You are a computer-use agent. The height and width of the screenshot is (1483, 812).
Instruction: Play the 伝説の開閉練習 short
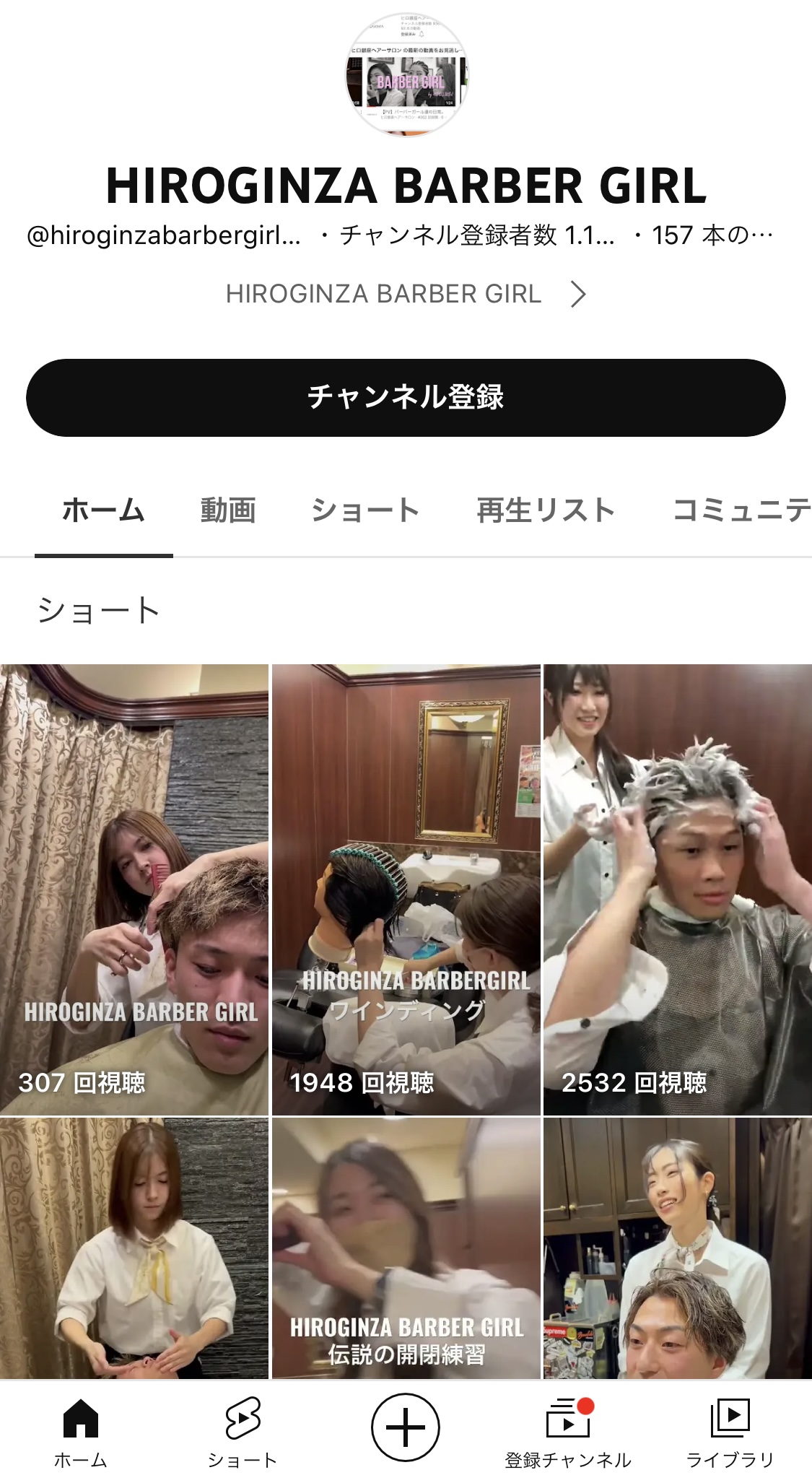(x=406, y=1248)
